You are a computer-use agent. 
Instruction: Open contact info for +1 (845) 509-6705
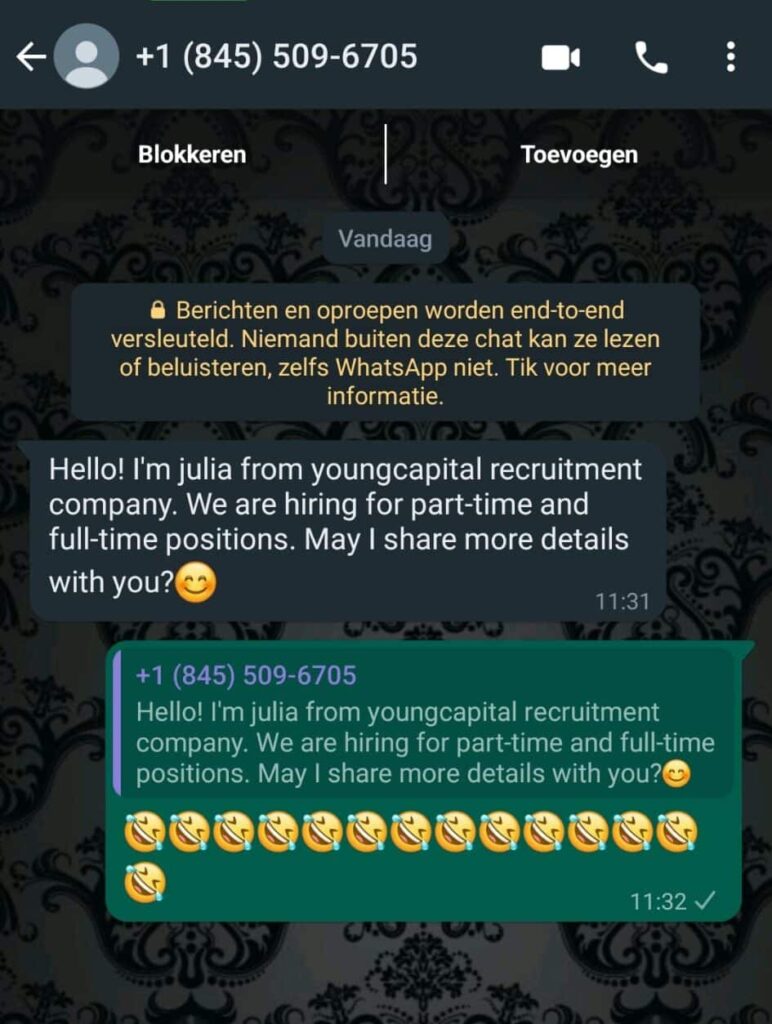tap(276, 56)
